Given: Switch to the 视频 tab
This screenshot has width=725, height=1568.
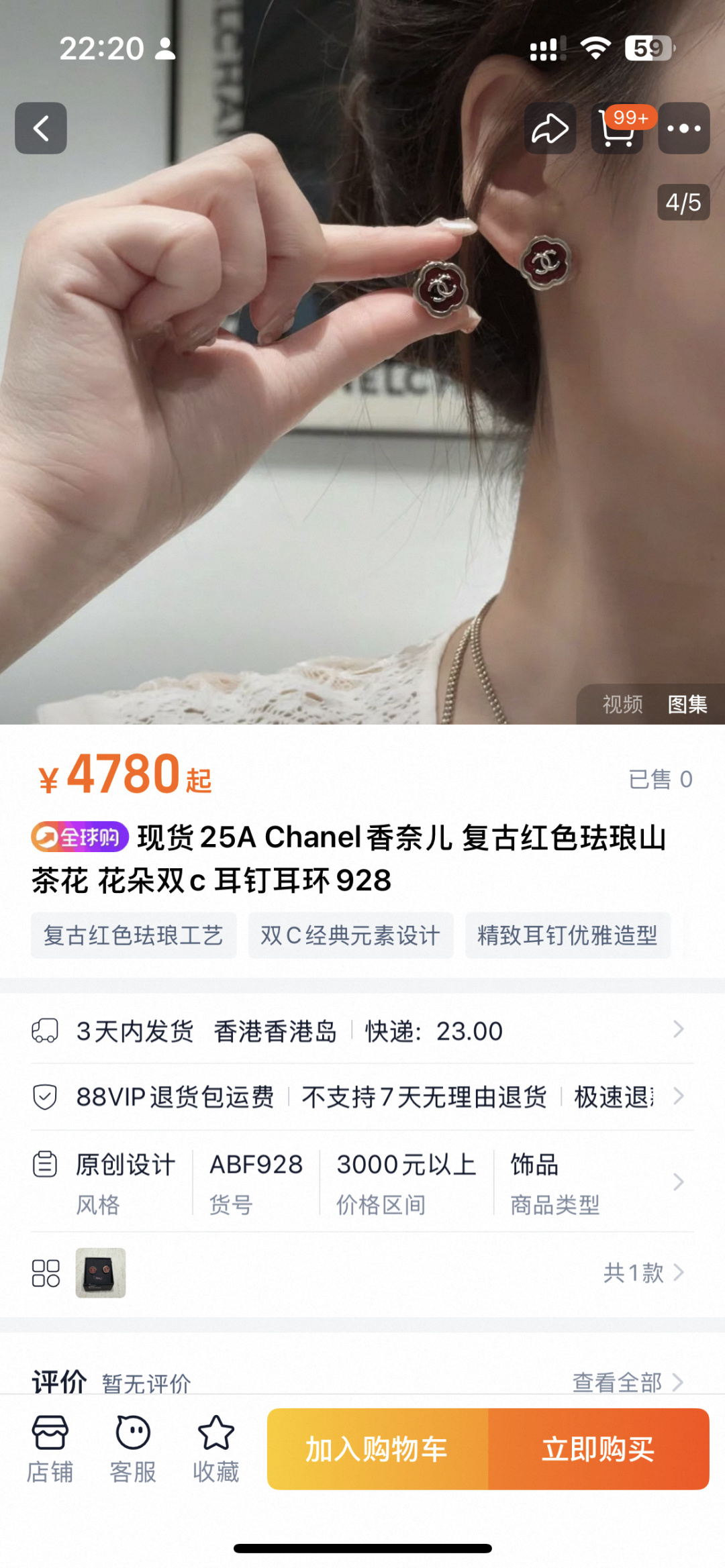Looking at the screenshot, I should 622,704.
